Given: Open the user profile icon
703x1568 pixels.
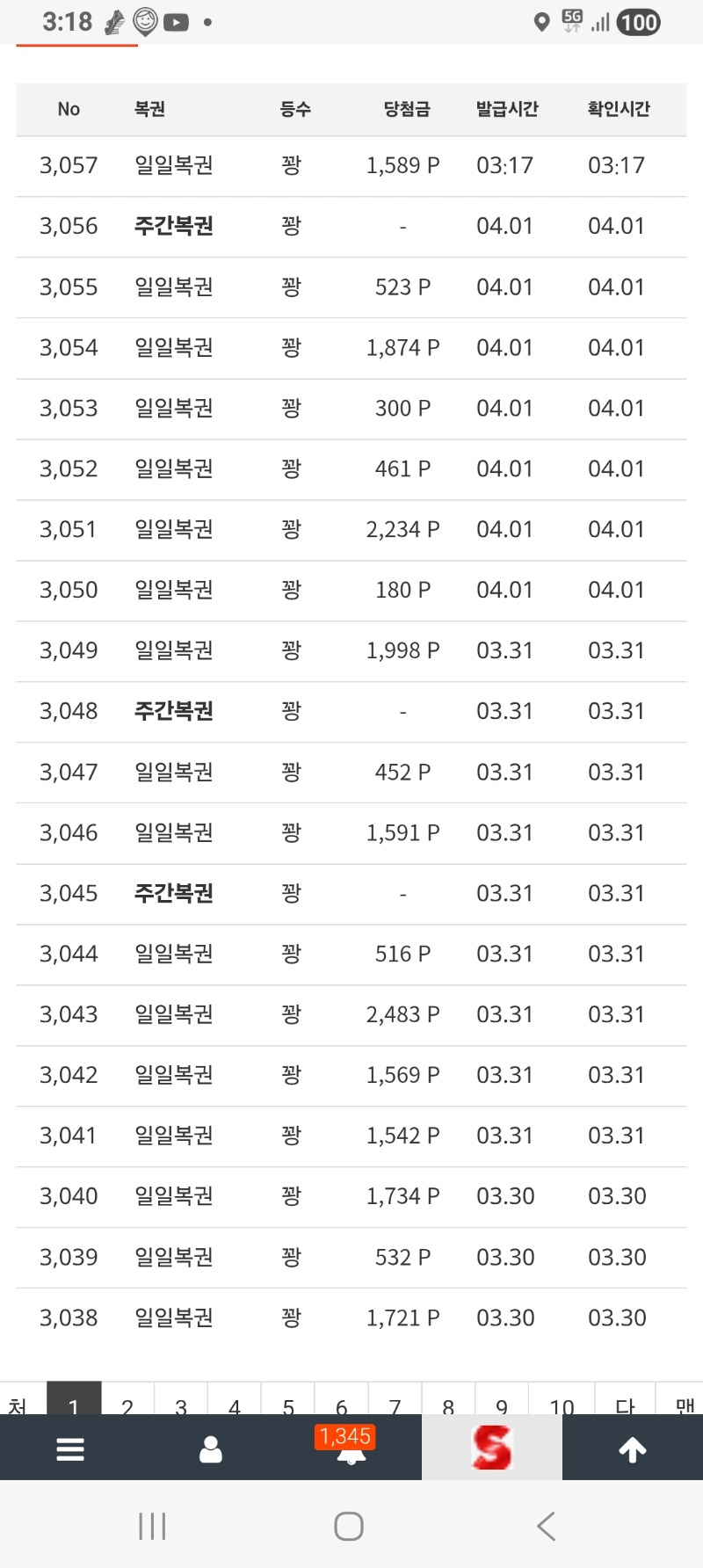Looking at the screenshot, I should [x=211, y=1449].
